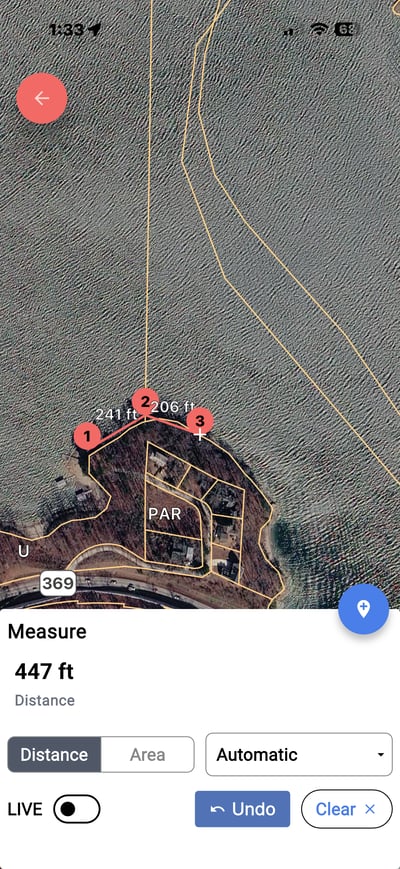Viewport: 400px width, 869px height.
Task: Clear all measurement points
Action: click(346, 809)
